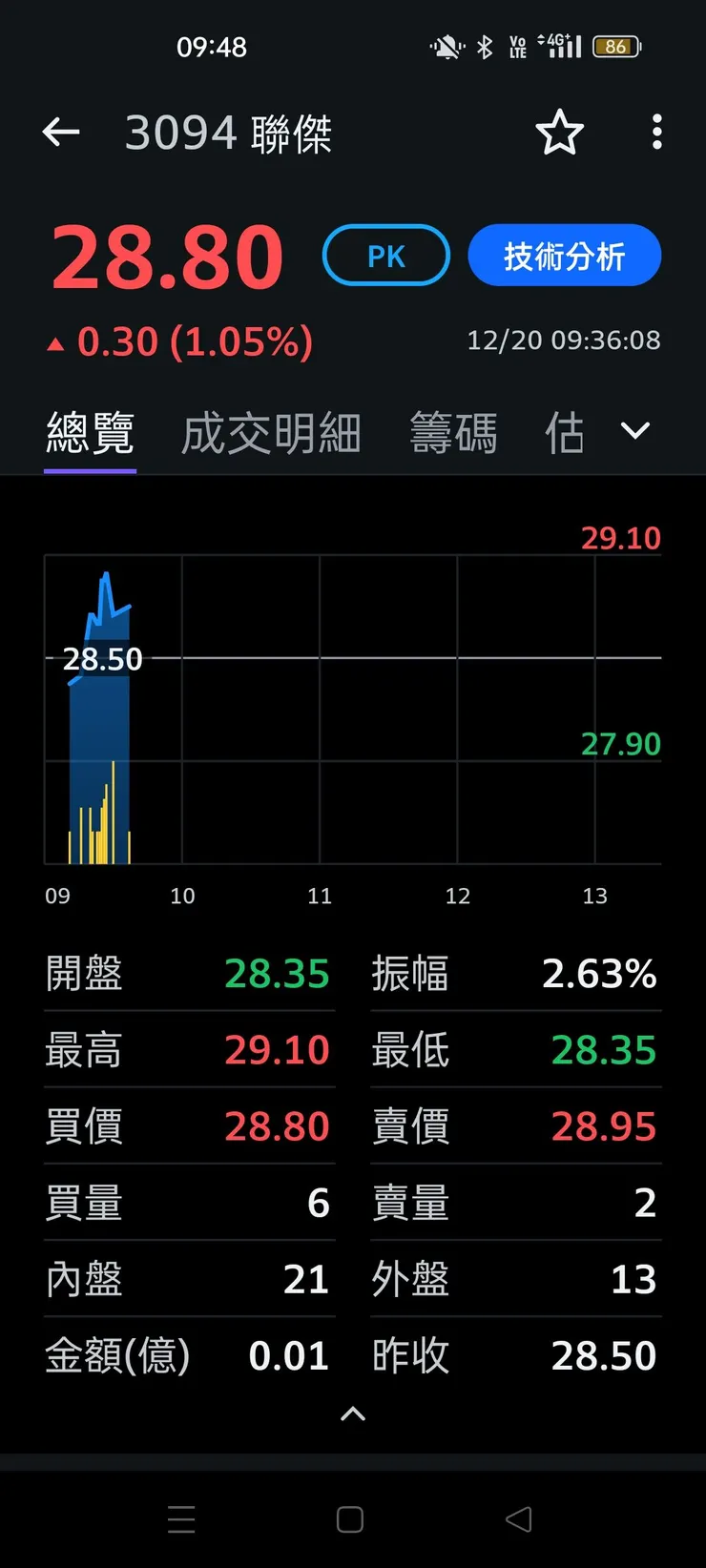Star stock 3094 聯傑 as favorite
The image size is (706, 1568).
click(560, 134)
